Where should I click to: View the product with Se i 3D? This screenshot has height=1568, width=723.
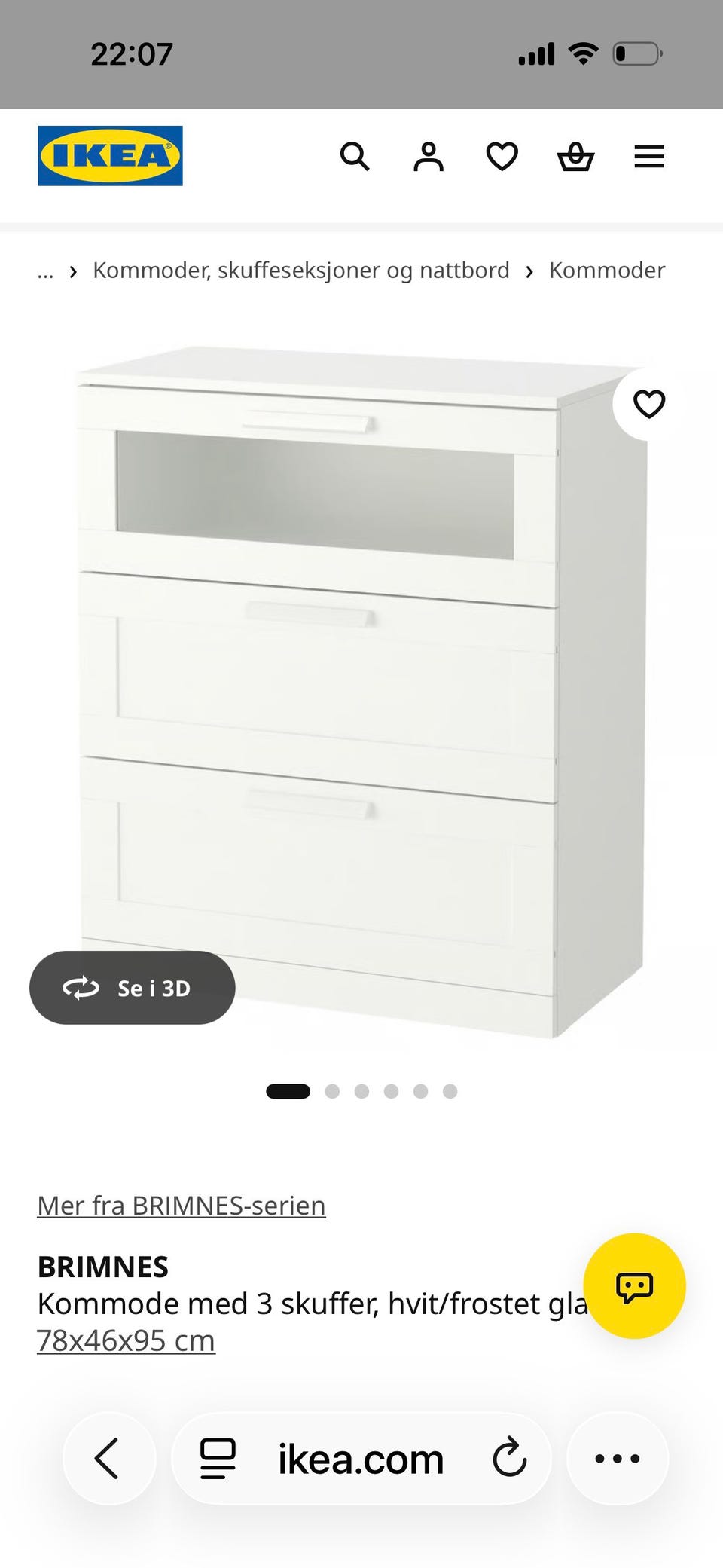click(133, 988)
